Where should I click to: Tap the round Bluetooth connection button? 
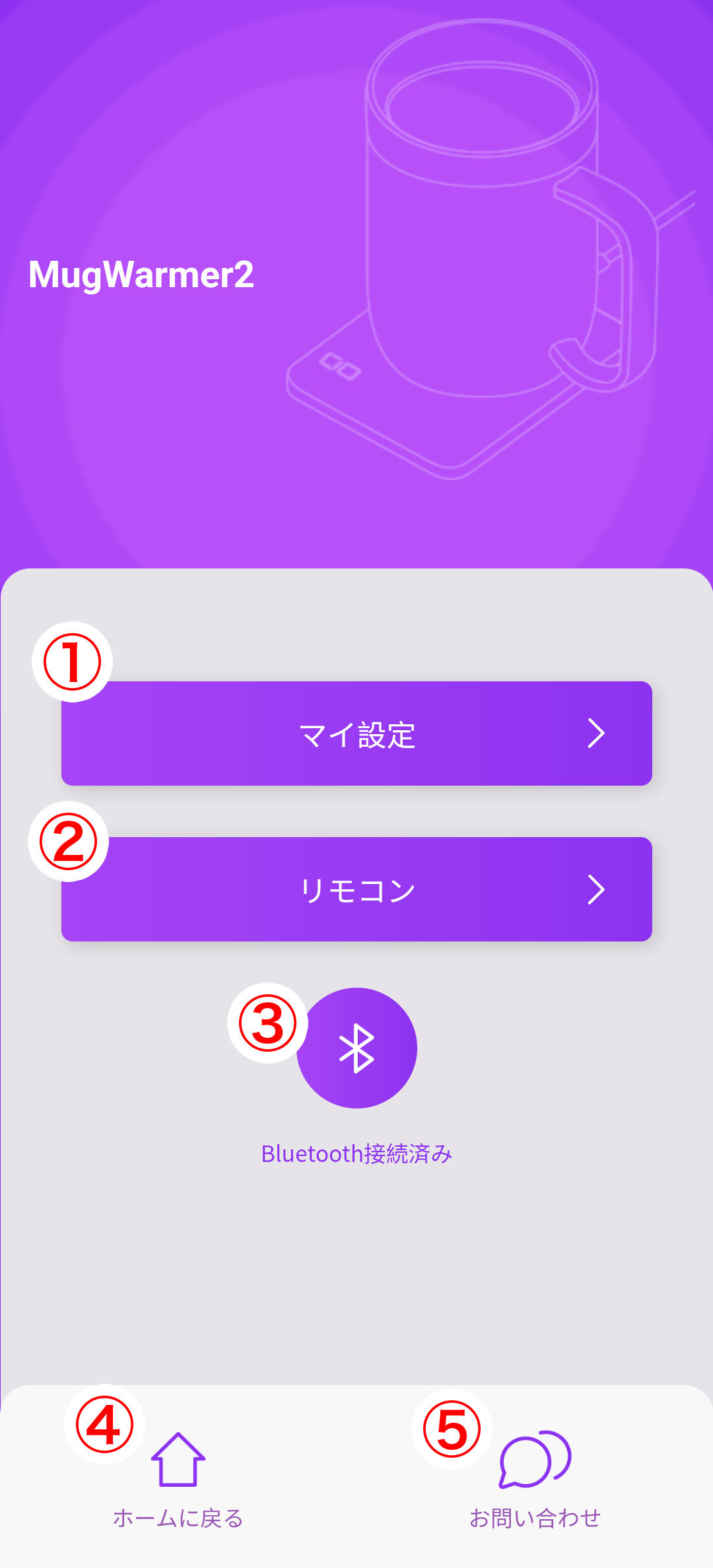tap(356, 1048)
